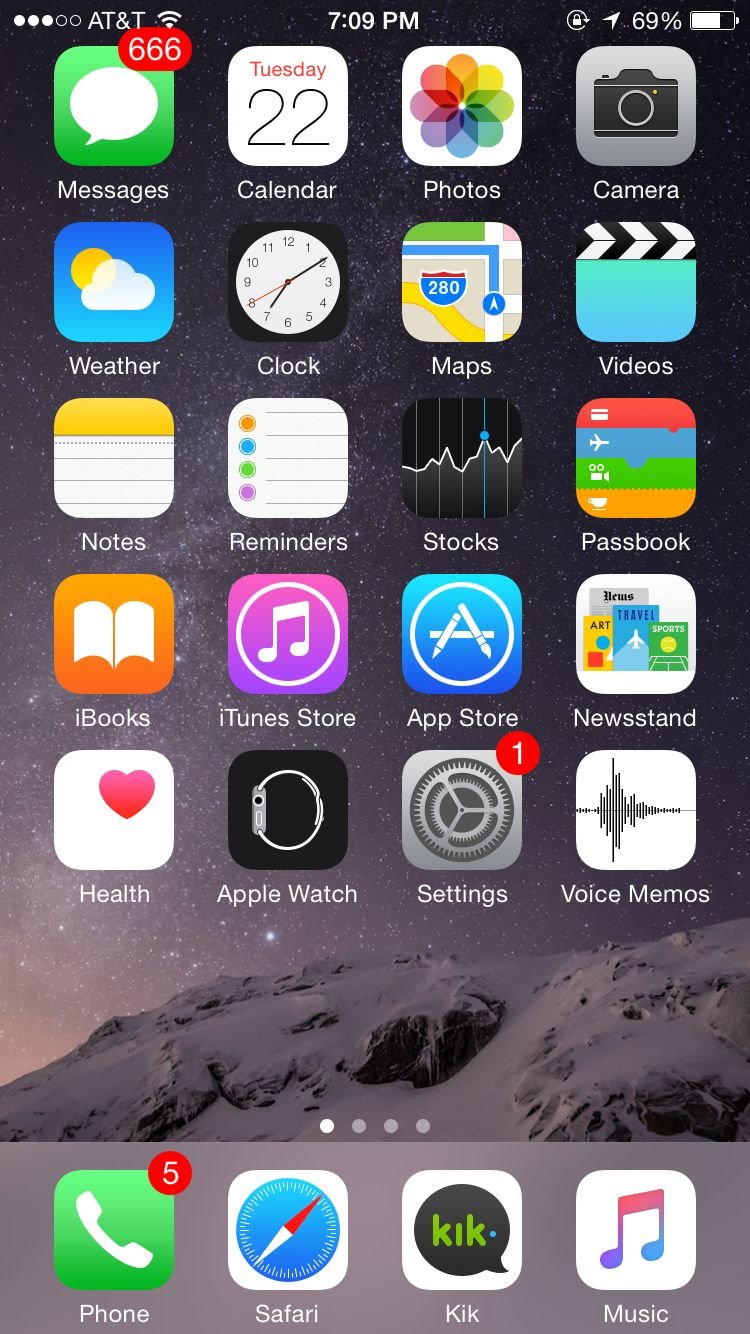View Stocks

pos(462,458)
